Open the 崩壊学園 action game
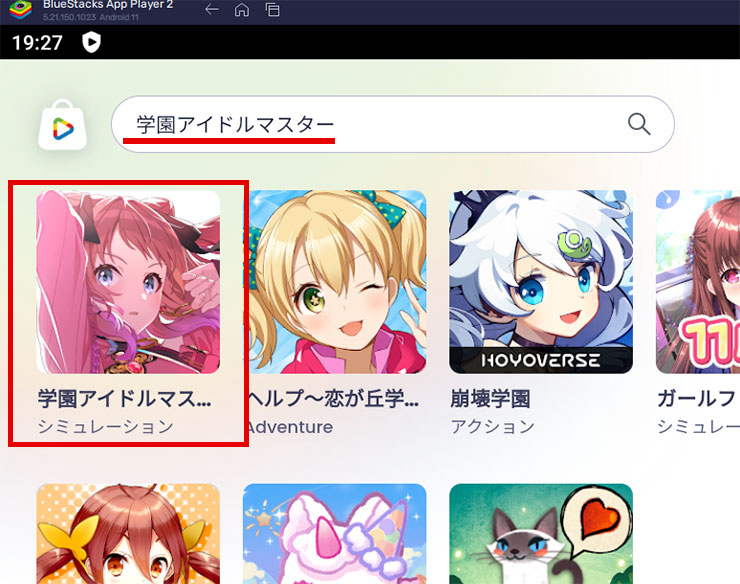Image resolution: width=740 pixels, height=584 pixels. tap(541, 282)
